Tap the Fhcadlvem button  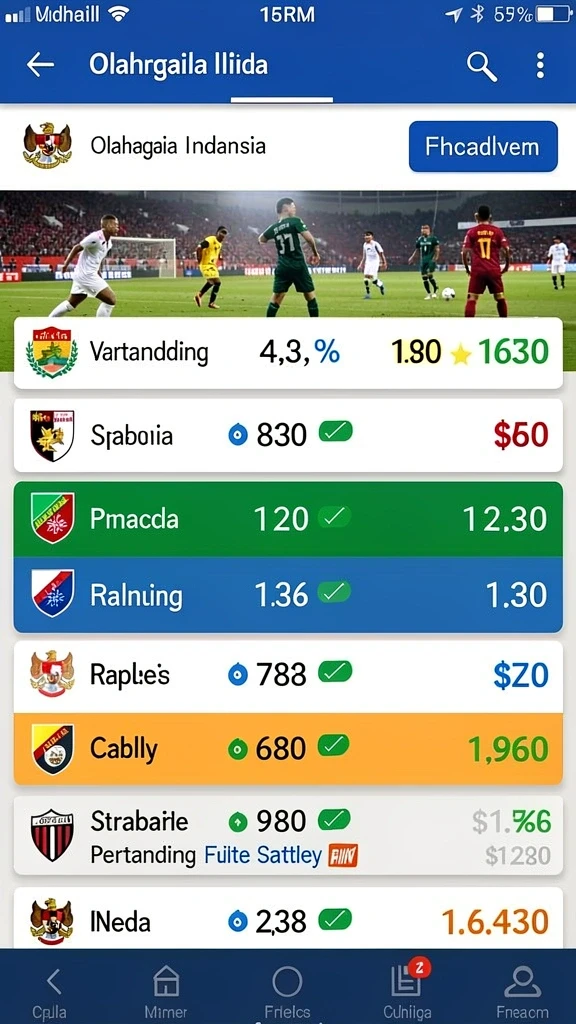(x=483, y=146)
